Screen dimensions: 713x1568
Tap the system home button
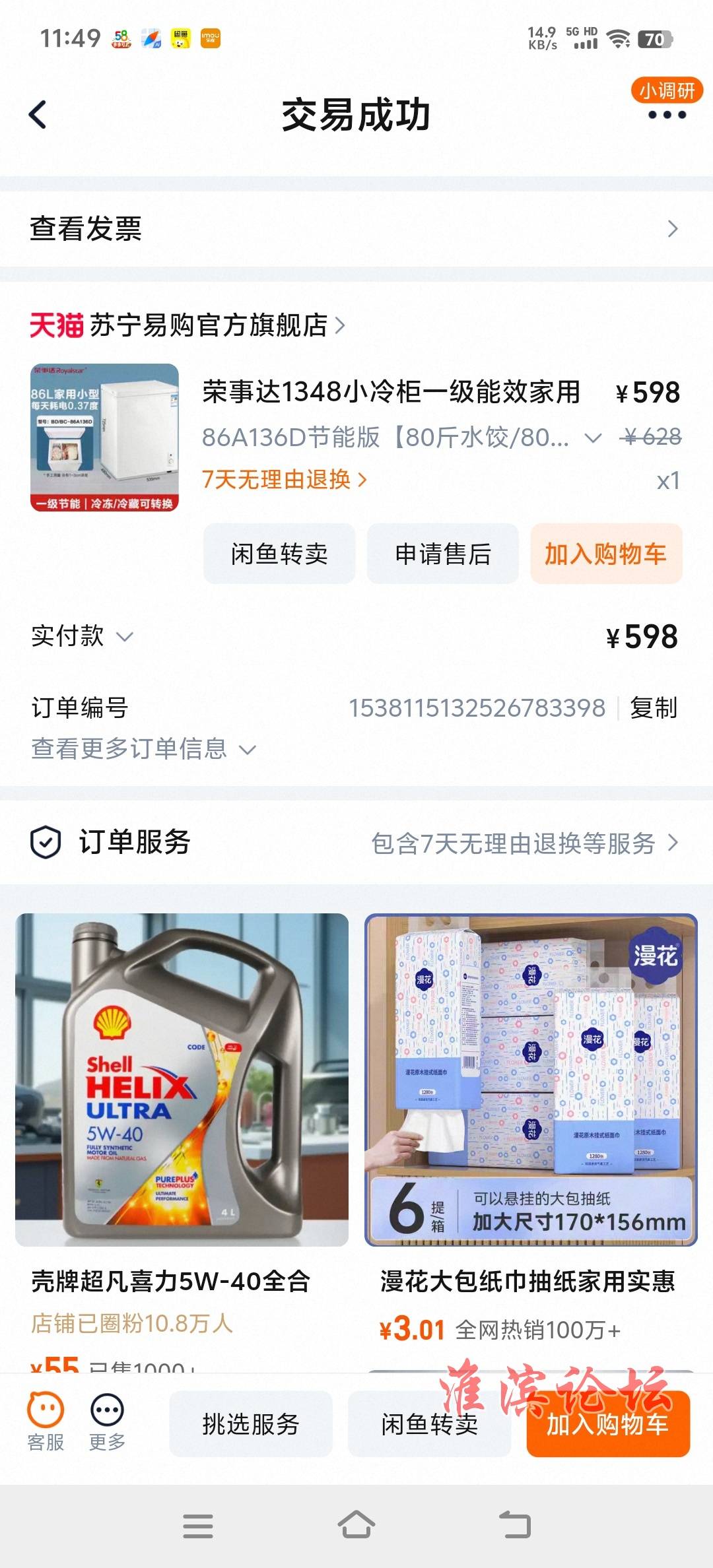click(x=356, y=1525)
